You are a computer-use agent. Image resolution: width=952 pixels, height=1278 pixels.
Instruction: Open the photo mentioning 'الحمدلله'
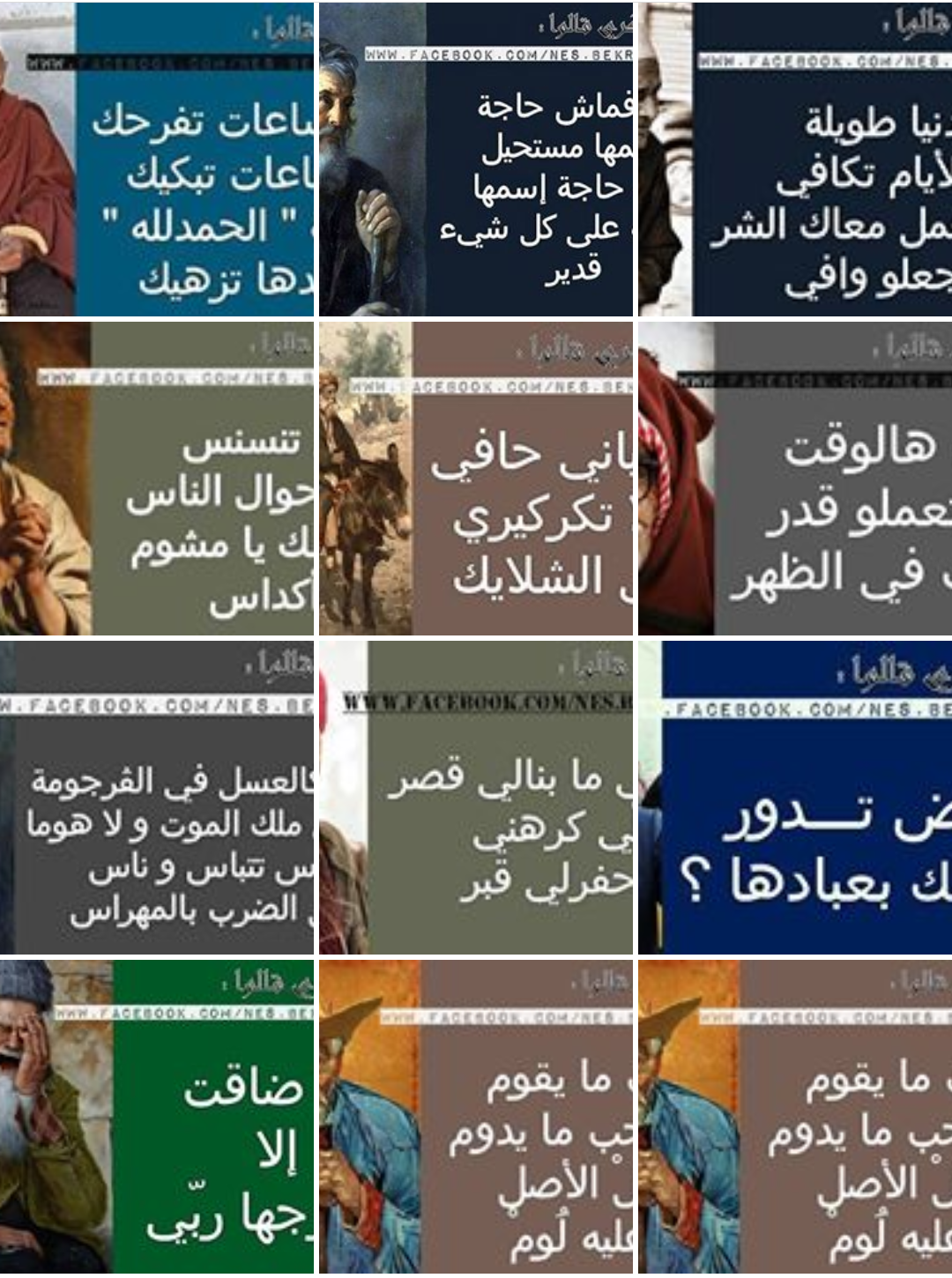pos(157,159)
